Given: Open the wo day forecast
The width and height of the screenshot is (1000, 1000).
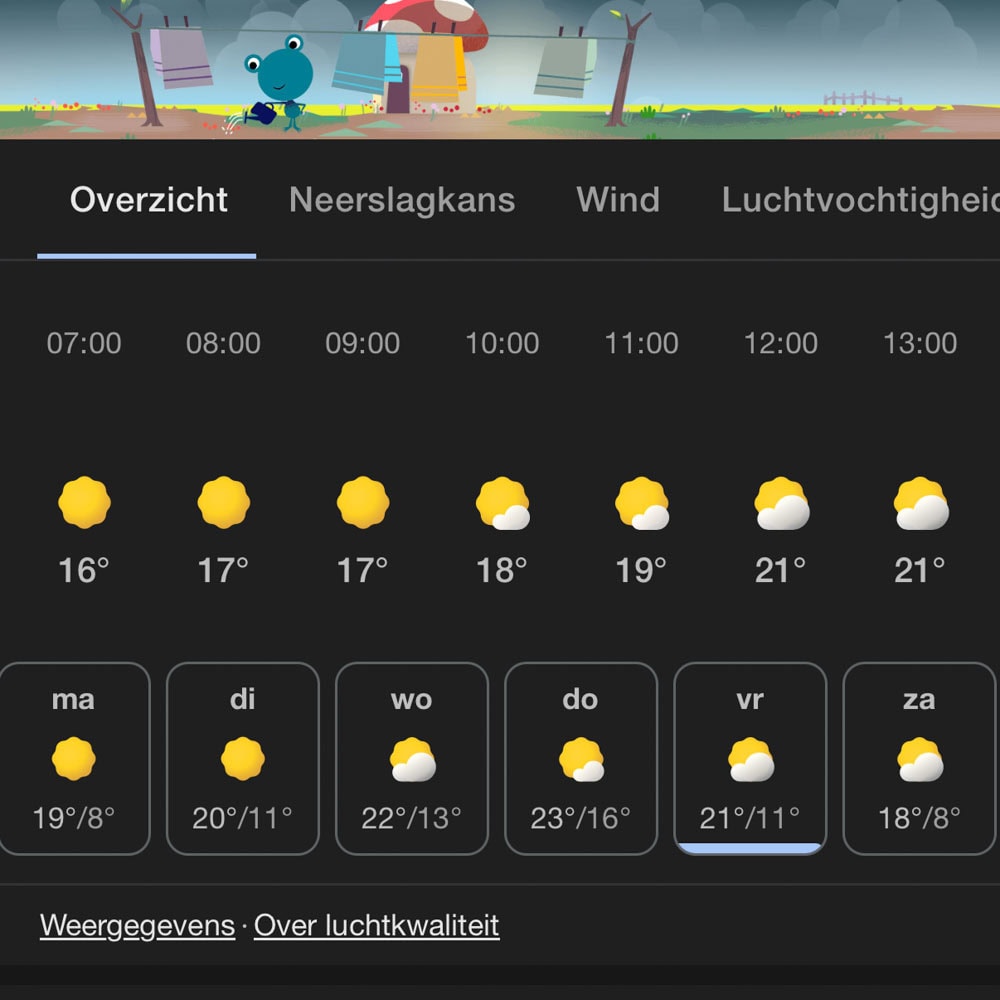Looking at the screenshot, I should click(x=412, y=759).
